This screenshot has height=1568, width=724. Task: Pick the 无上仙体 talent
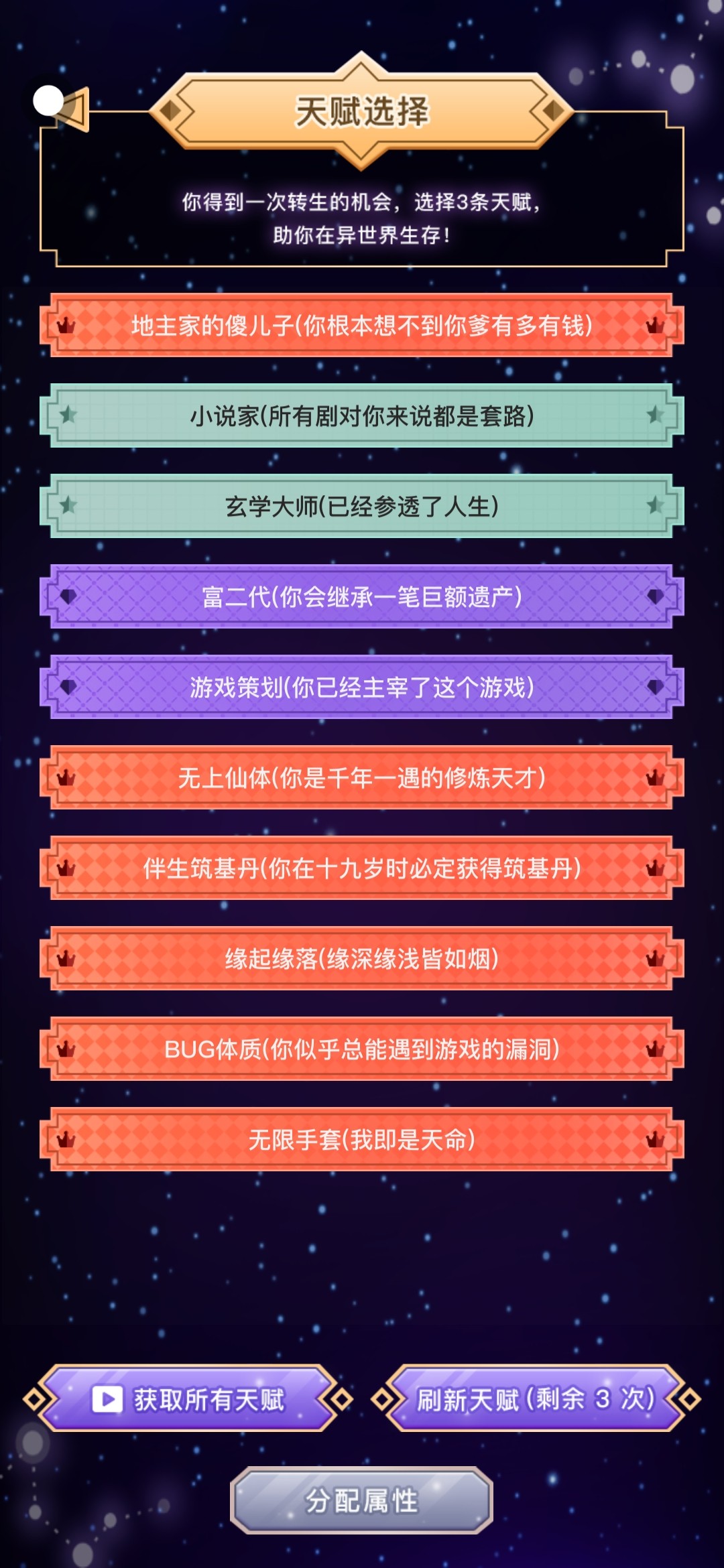[362, 778]
